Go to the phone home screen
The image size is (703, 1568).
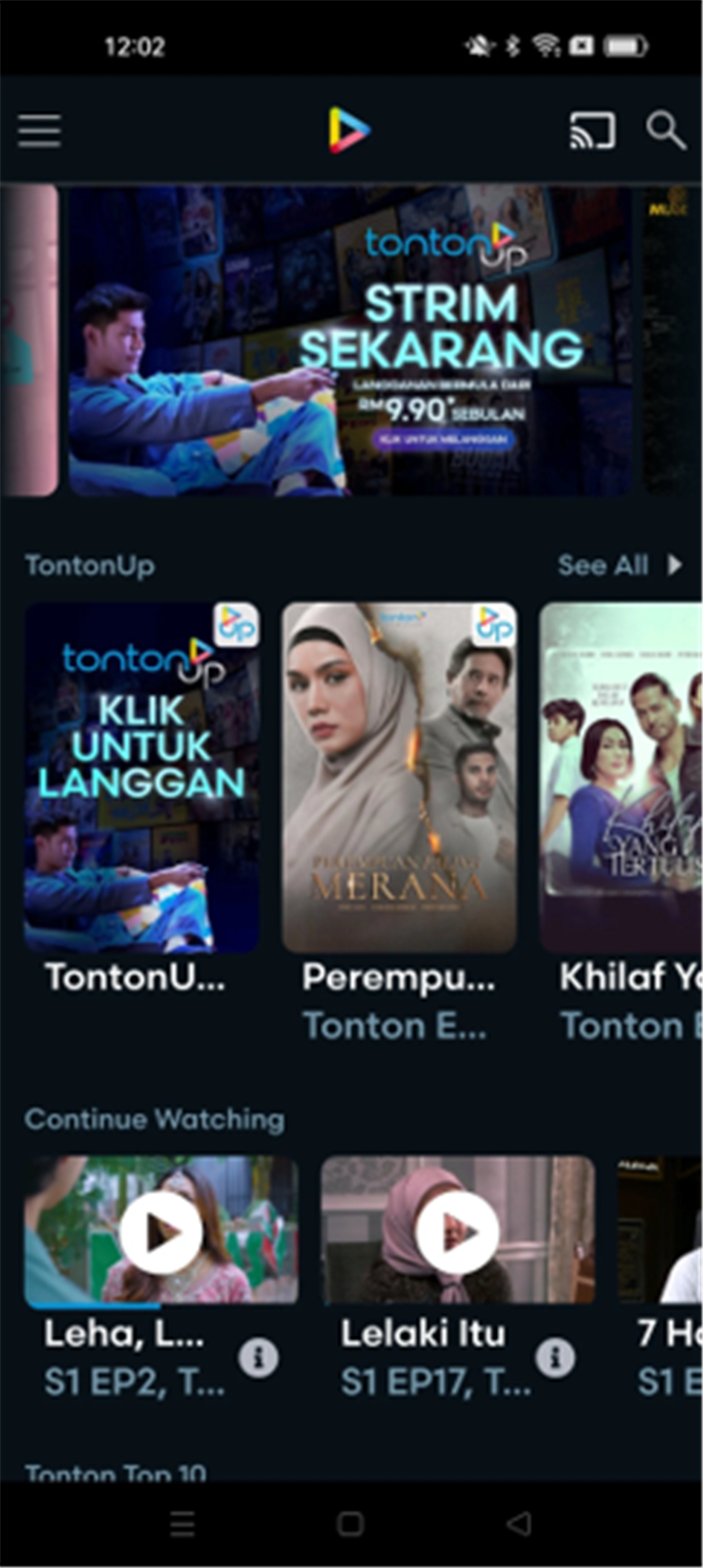(351, 1523)
